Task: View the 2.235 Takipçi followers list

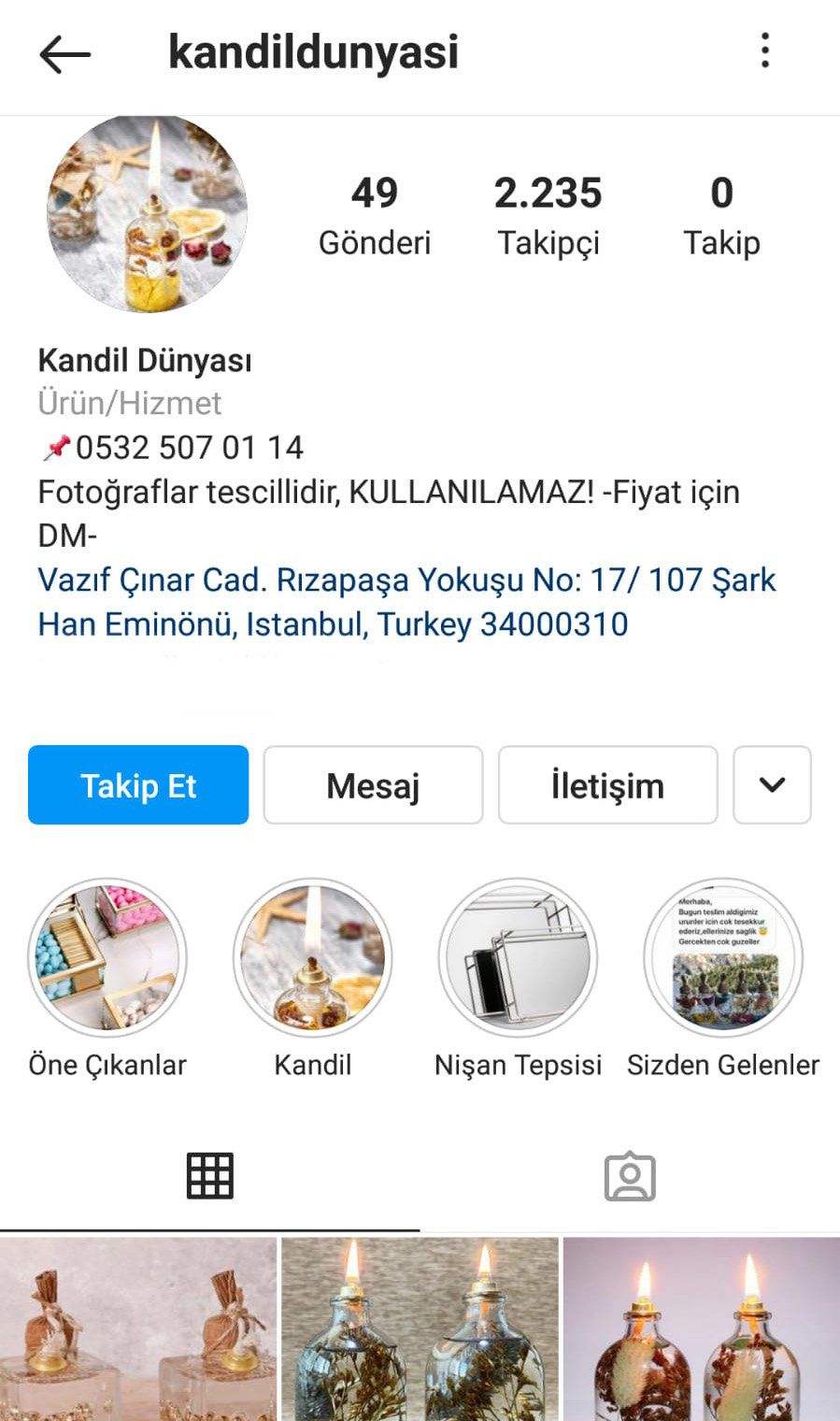Action: [x=548, y=215]
